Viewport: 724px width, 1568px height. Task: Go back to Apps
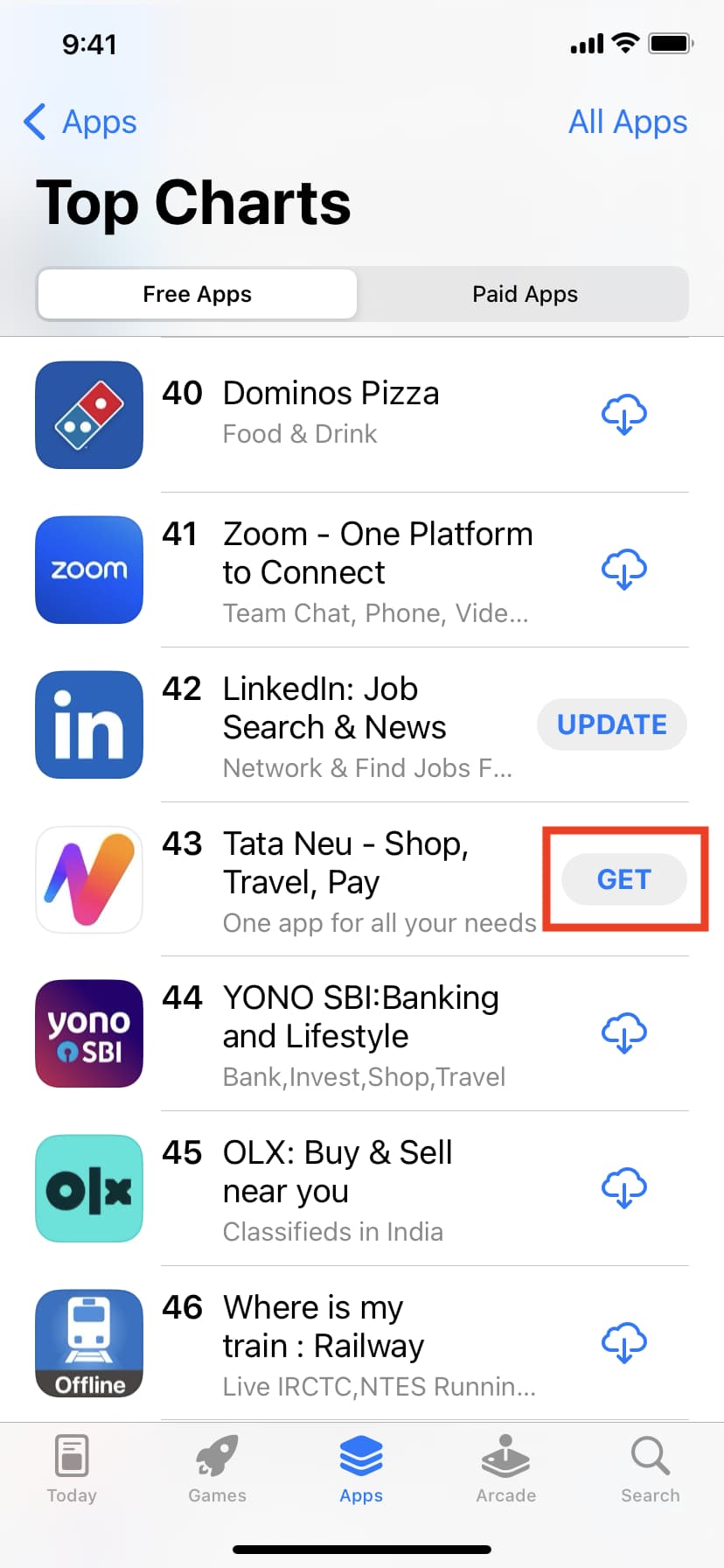point(80,122)
